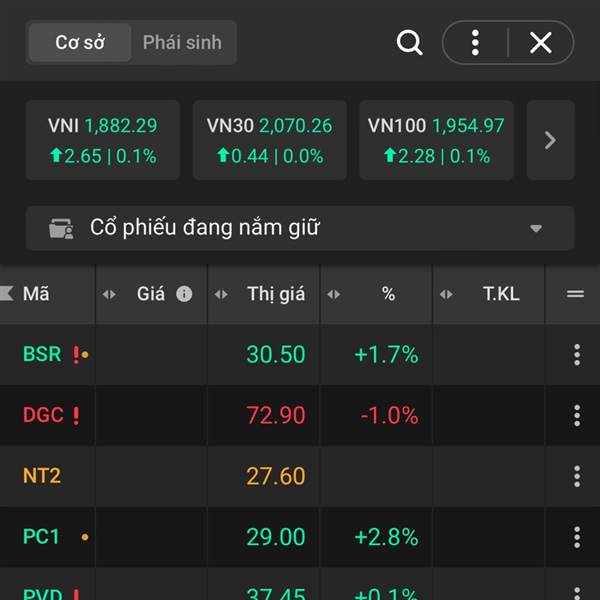Open the BSR stock row
600x600 pixels.
[42, 354]
